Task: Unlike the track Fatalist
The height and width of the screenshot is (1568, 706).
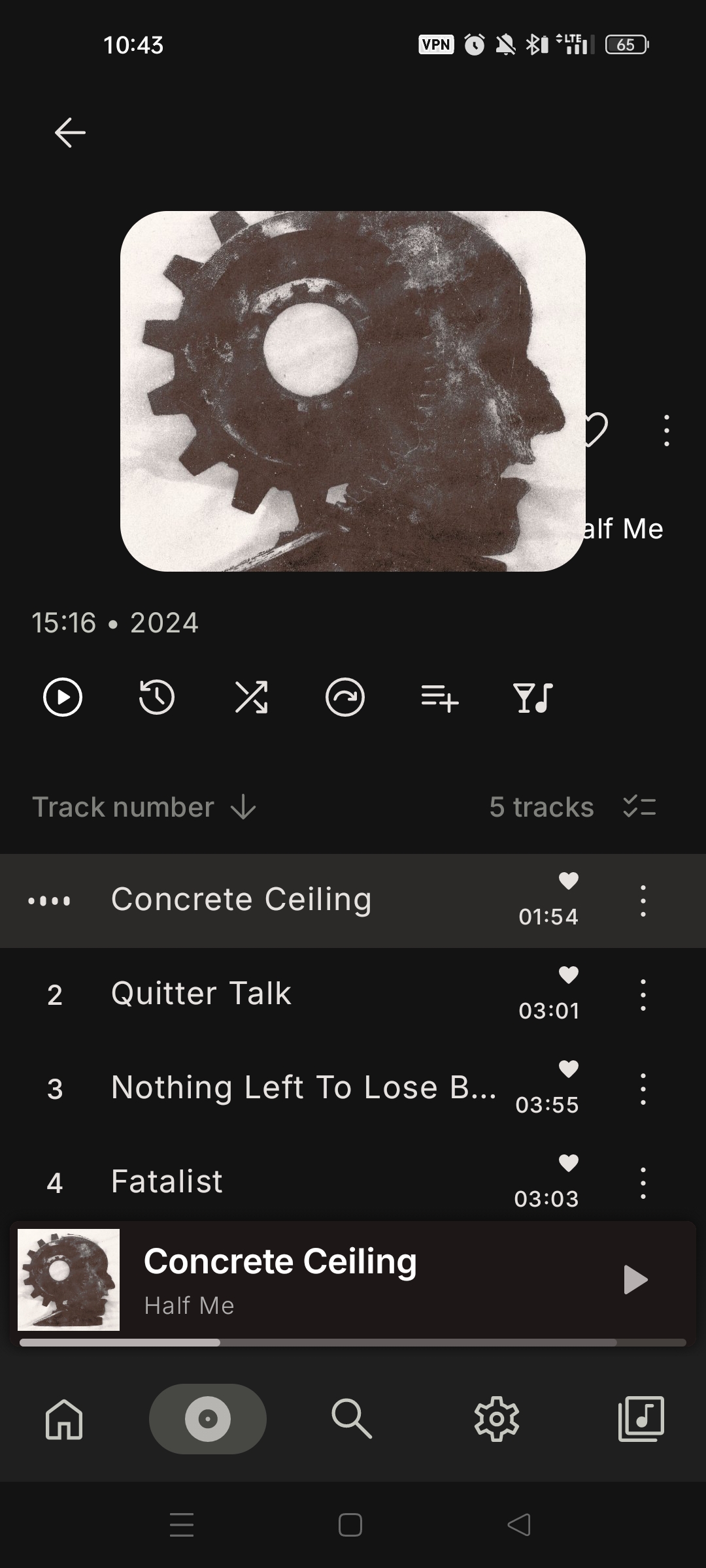Action: pos(569,1164)
